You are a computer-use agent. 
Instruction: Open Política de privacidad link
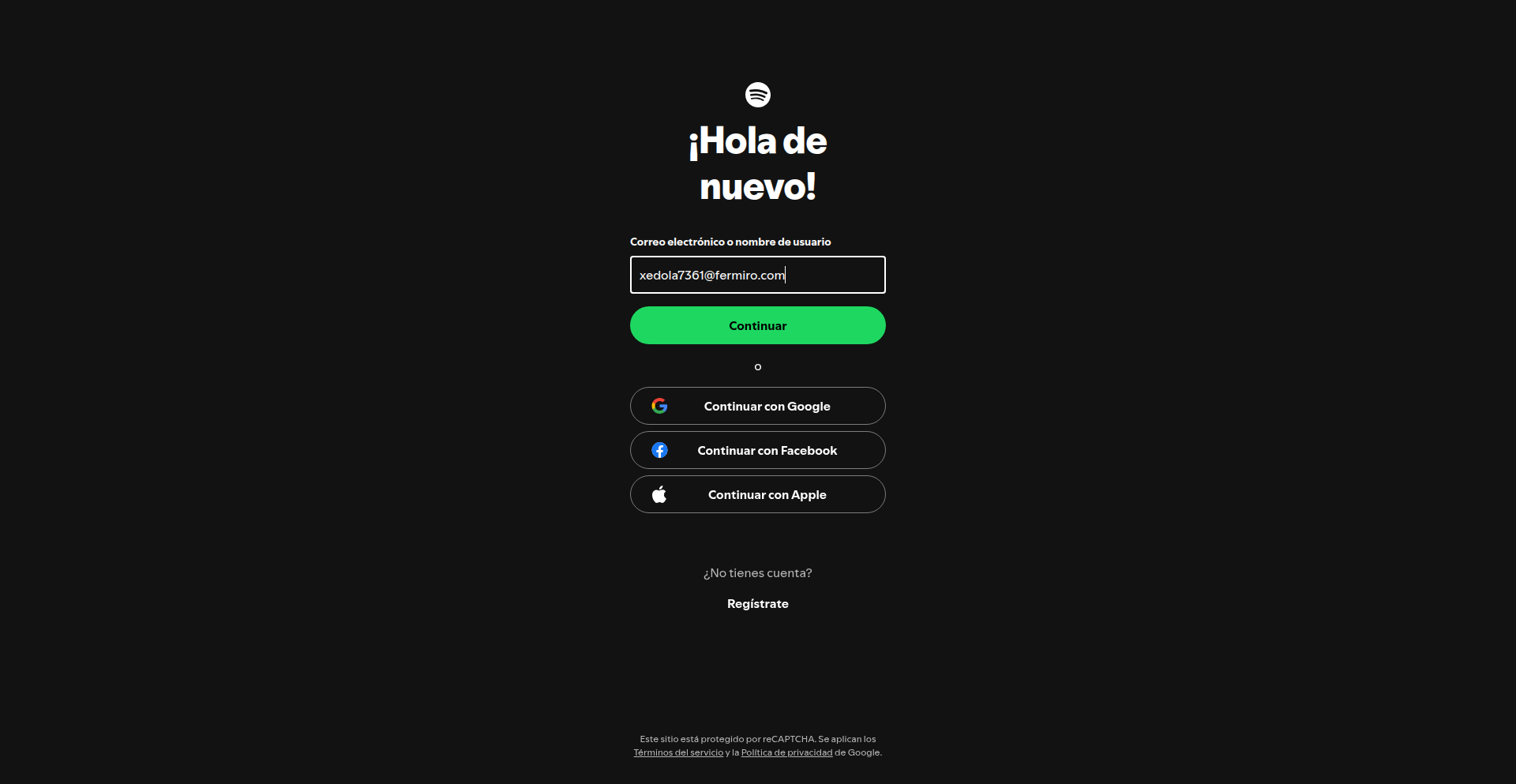786,752
